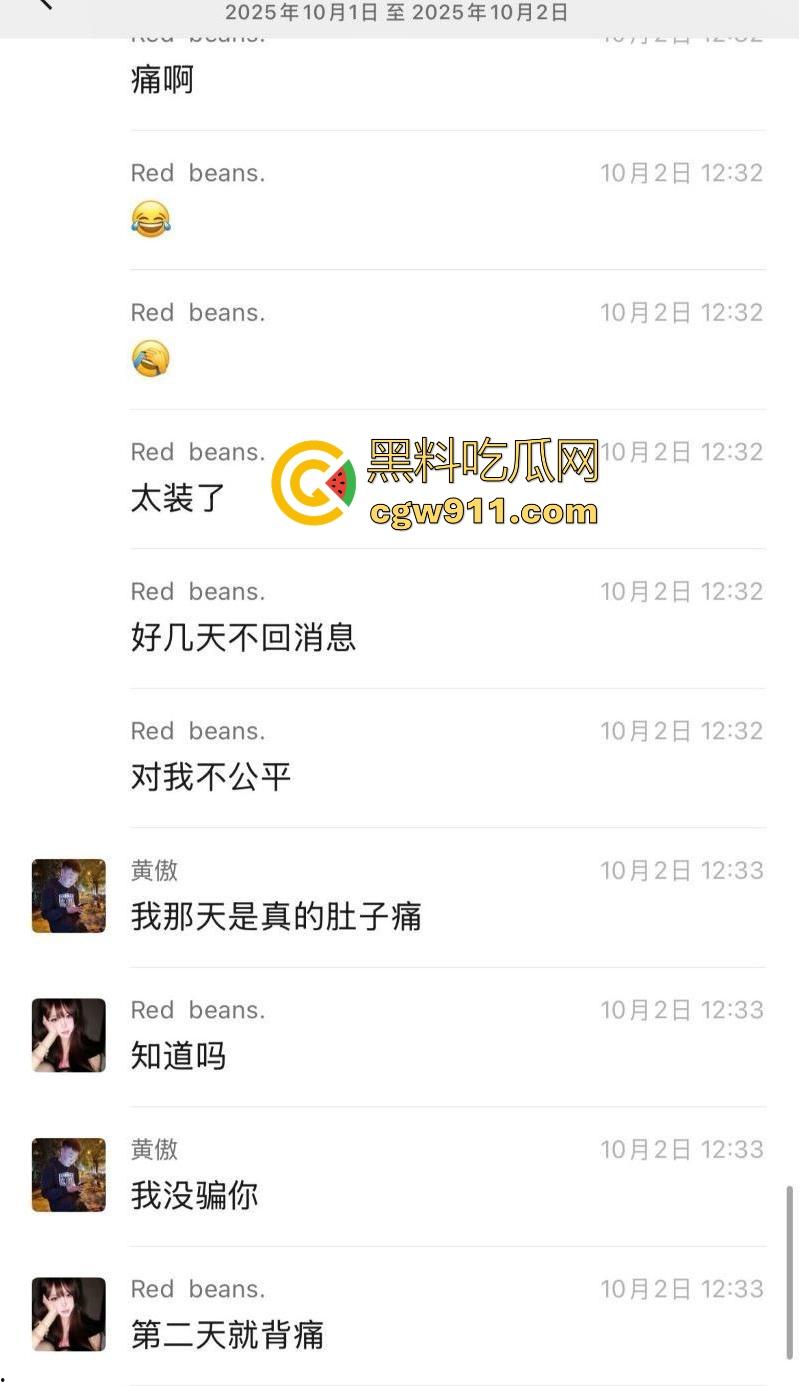Click the Red beans. name above 知道吗

pos(197,1010)
